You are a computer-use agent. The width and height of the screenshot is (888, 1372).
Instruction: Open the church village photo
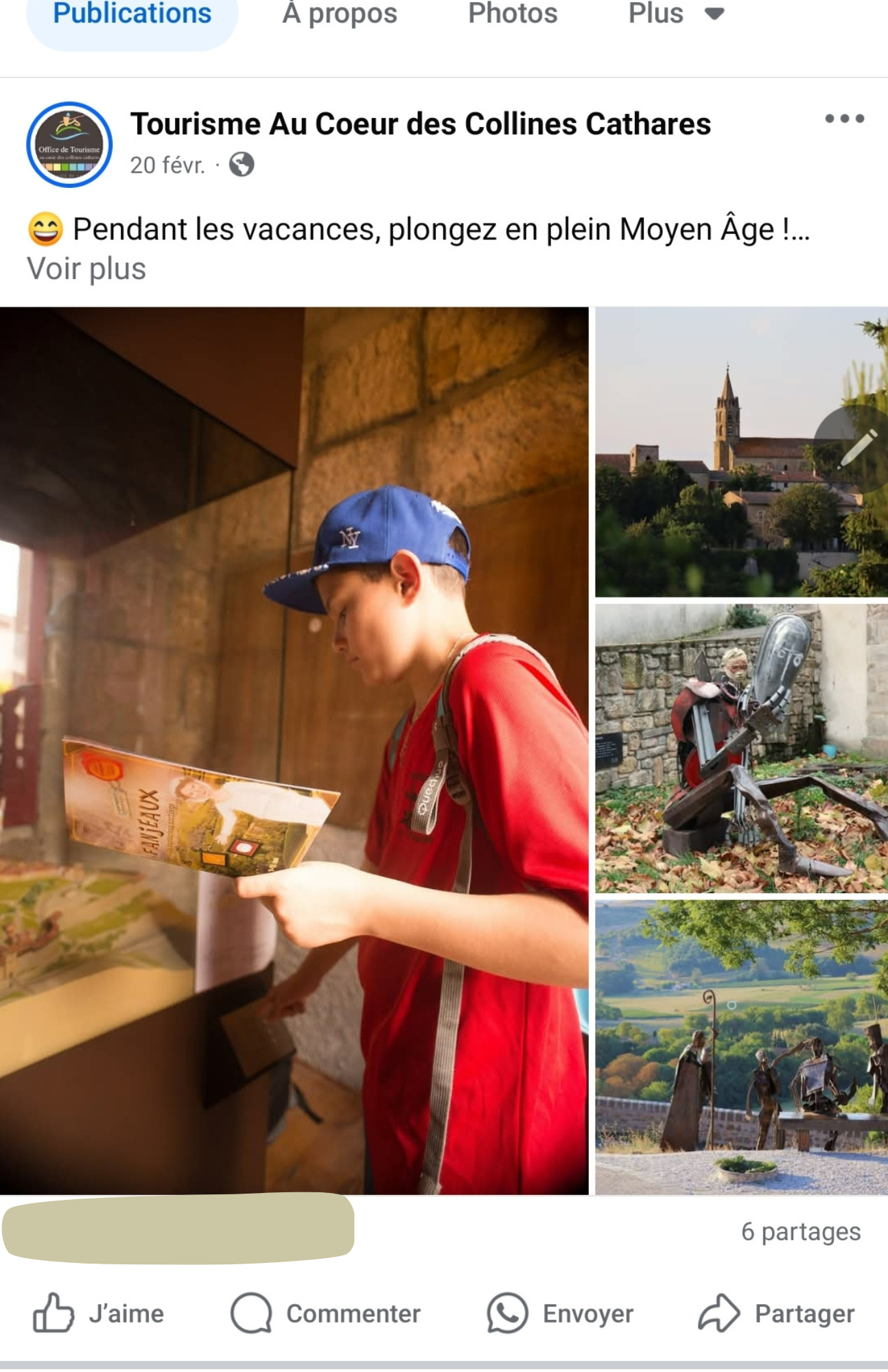714,451
